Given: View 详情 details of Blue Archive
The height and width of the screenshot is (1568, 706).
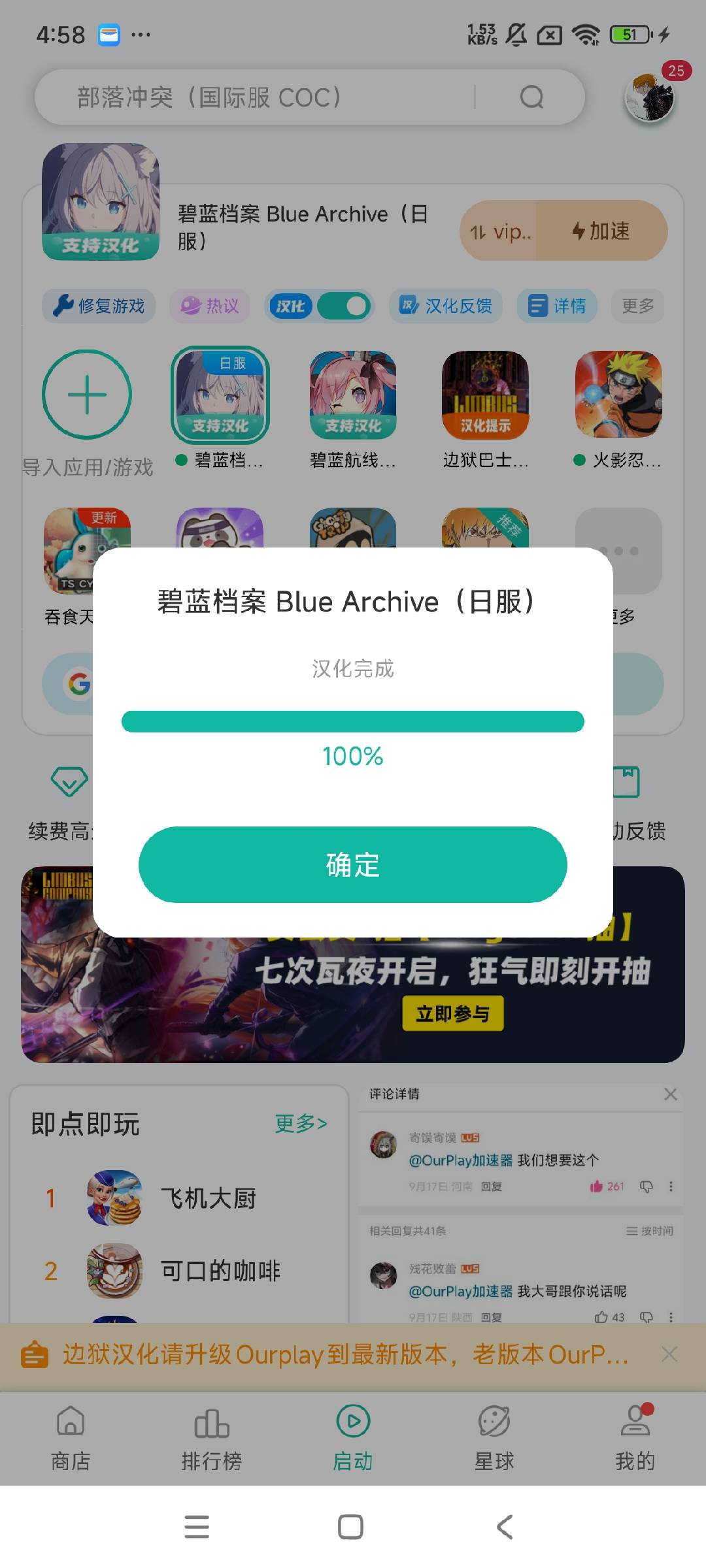Looking at the screenshot, I should pyautogui.click(x=557, y=306).
